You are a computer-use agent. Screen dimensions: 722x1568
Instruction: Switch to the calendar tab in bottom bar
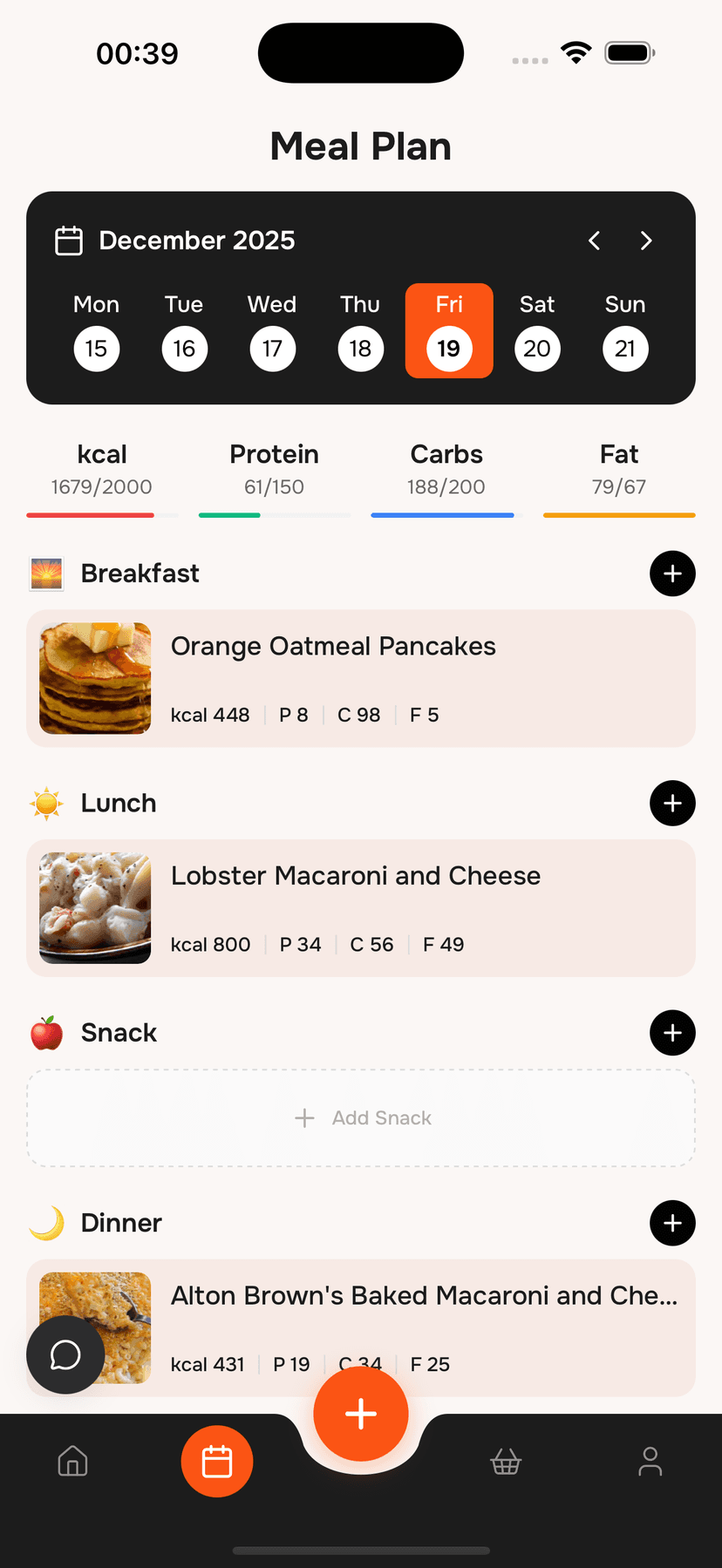point(216,1461)
